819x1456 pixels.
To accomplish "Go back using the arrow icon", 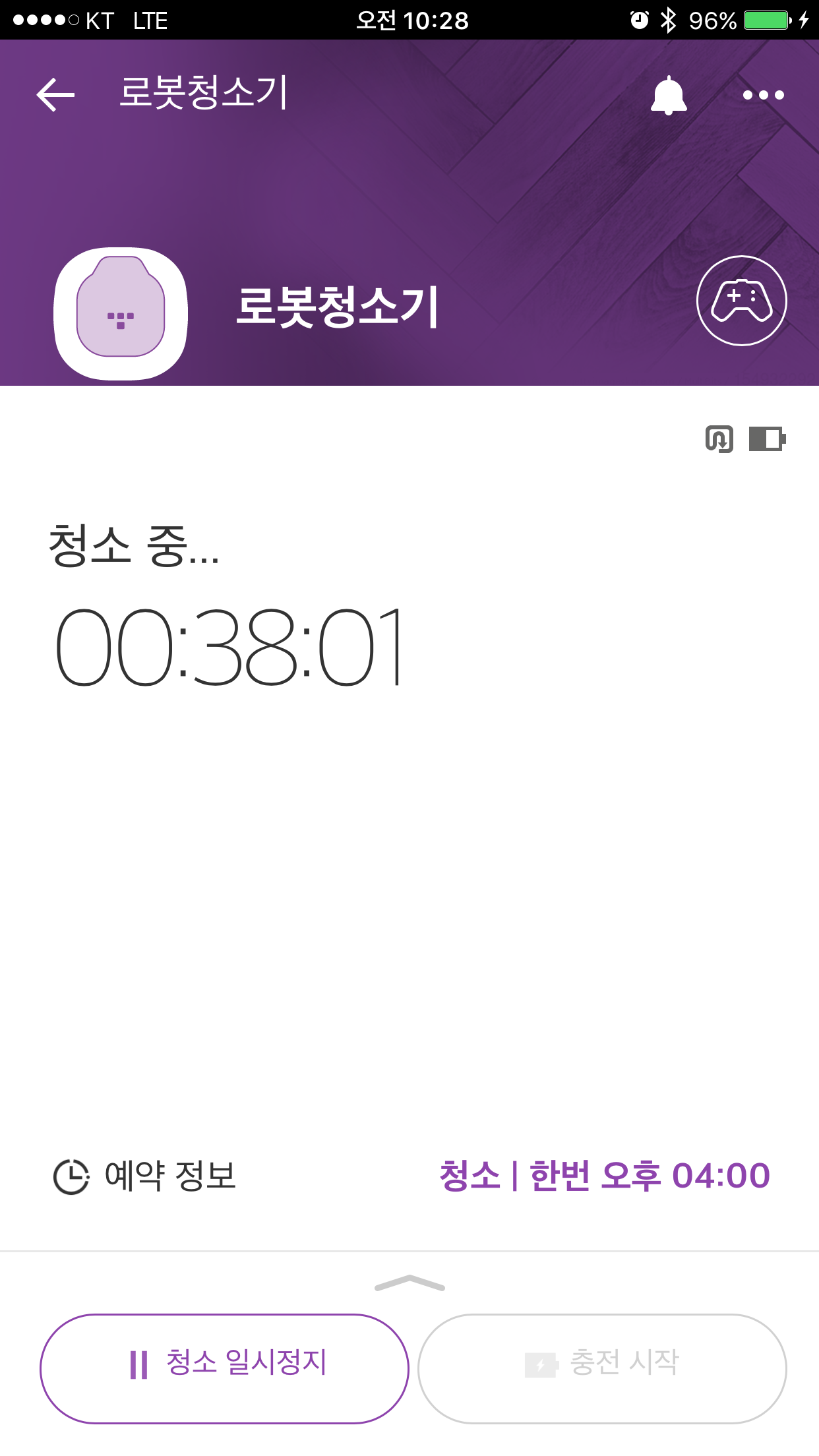I will (55, 94).
